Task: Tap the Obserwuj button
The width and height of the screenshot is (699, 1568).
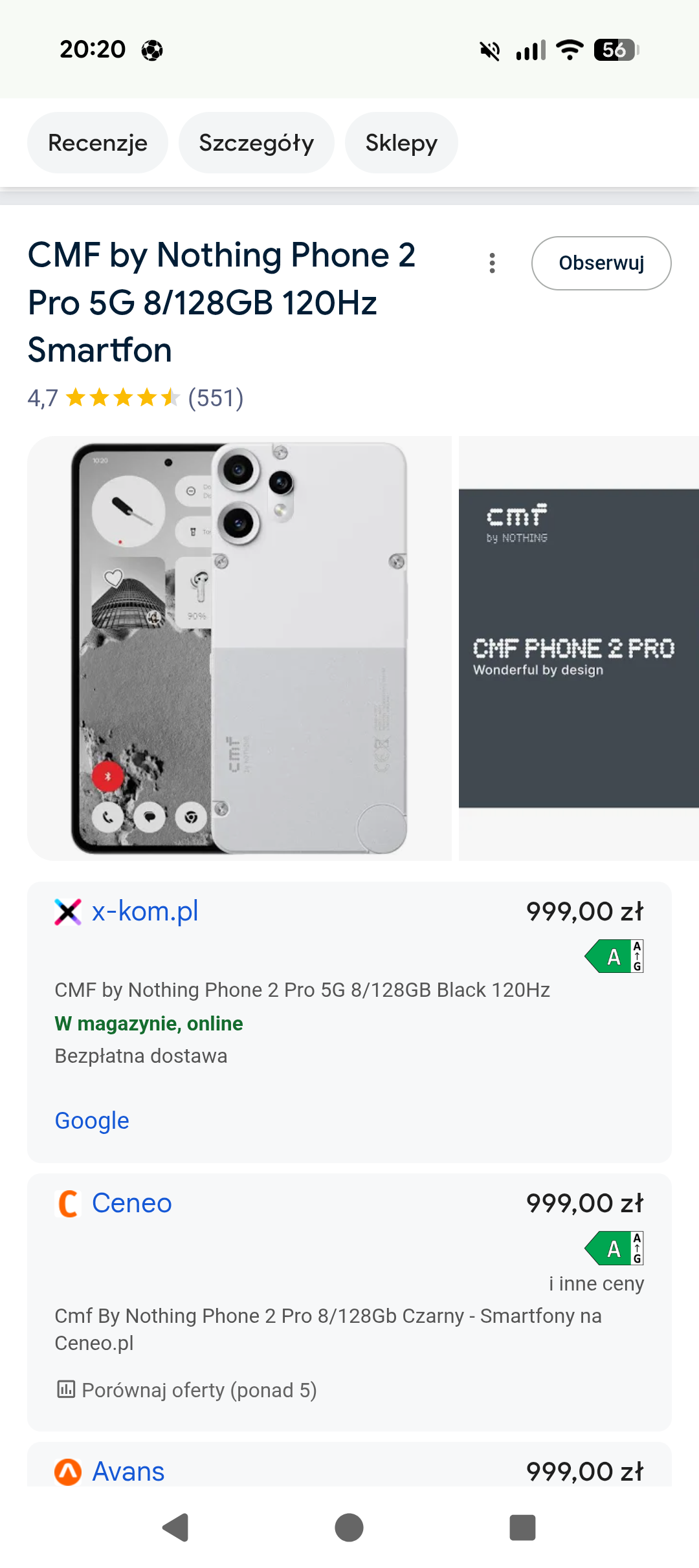Action: click(601, 263)
